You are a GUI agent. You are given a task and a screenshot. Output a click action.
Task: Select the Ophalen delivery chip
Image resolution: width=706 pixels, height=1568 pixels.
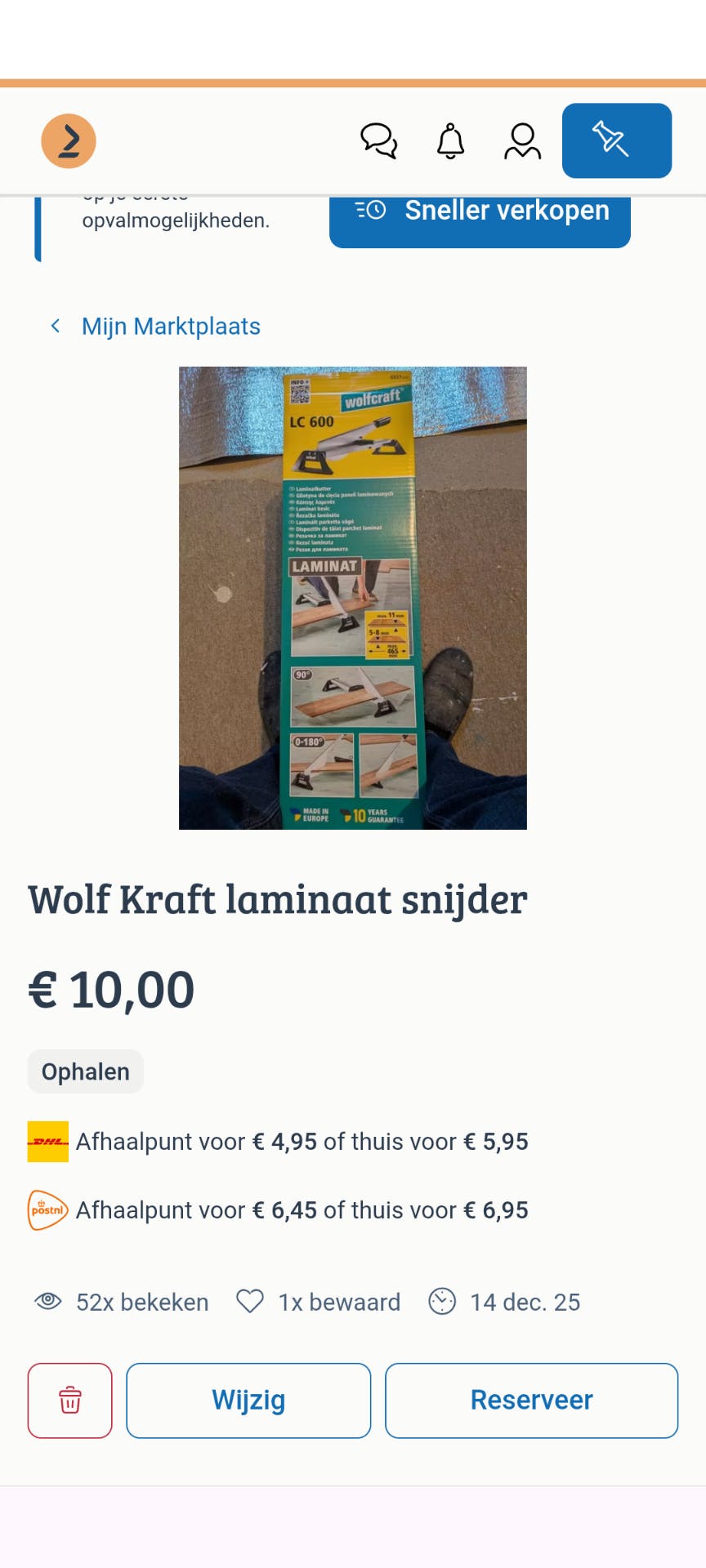click(x=85, y=1071)
